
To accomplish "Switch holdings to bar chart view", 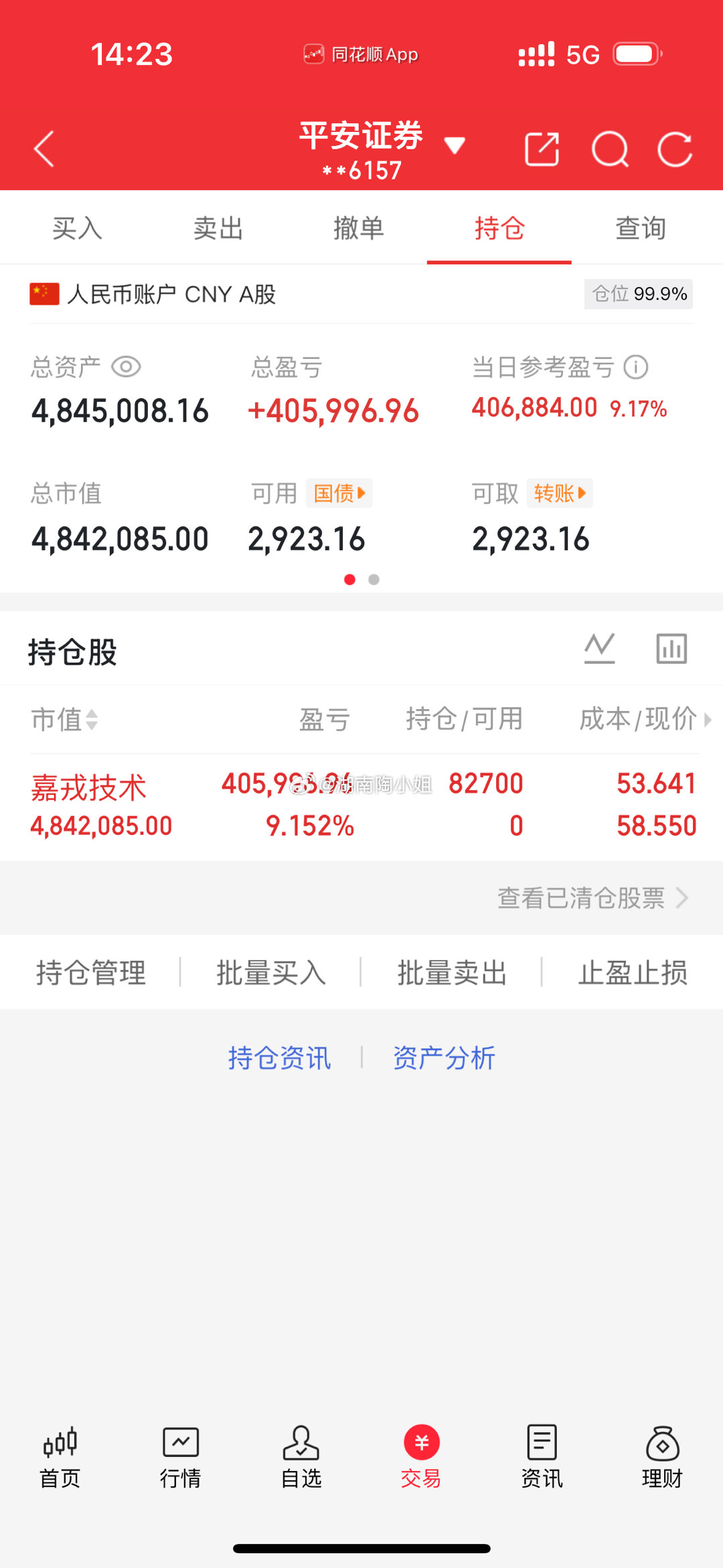I will 670,647.
